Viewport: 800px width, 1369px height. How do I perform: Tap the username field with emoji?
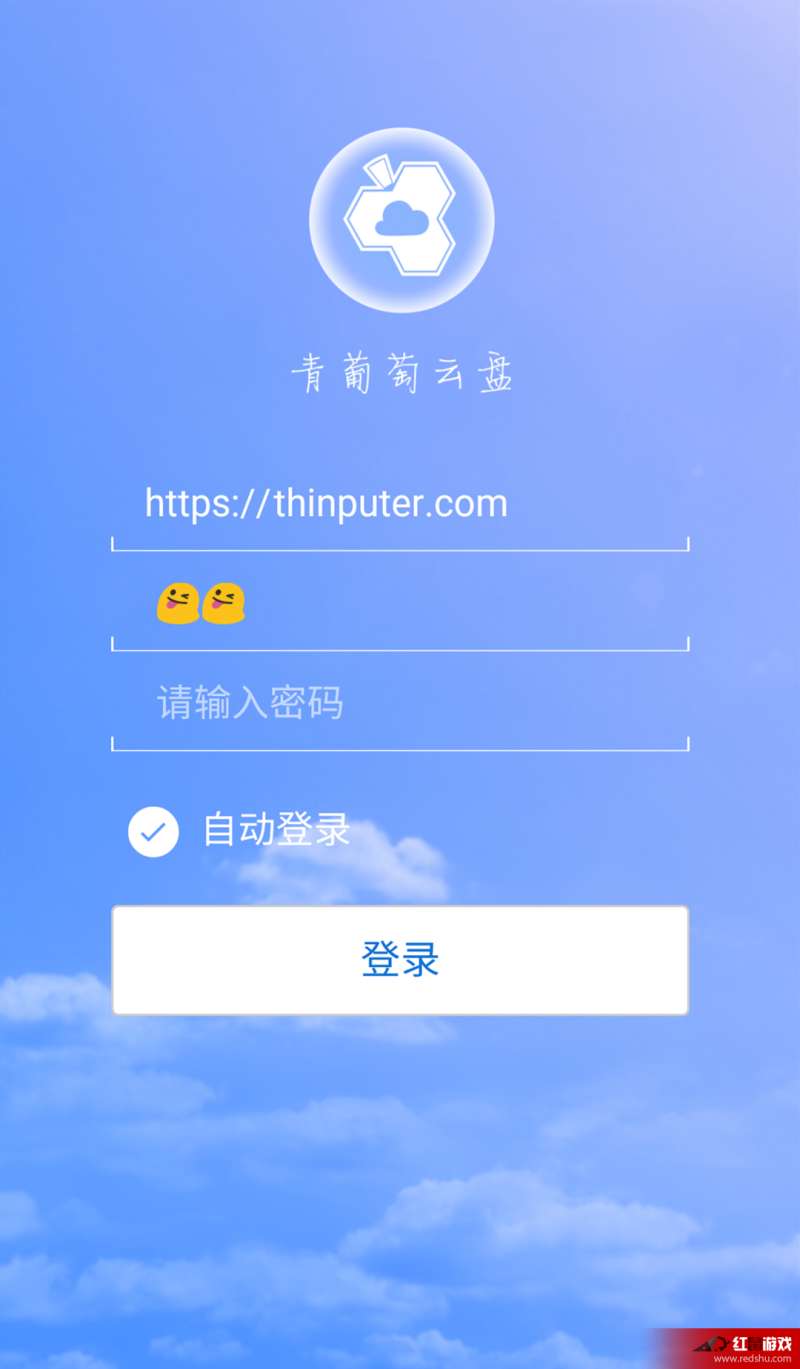click(x=400, y=605)
